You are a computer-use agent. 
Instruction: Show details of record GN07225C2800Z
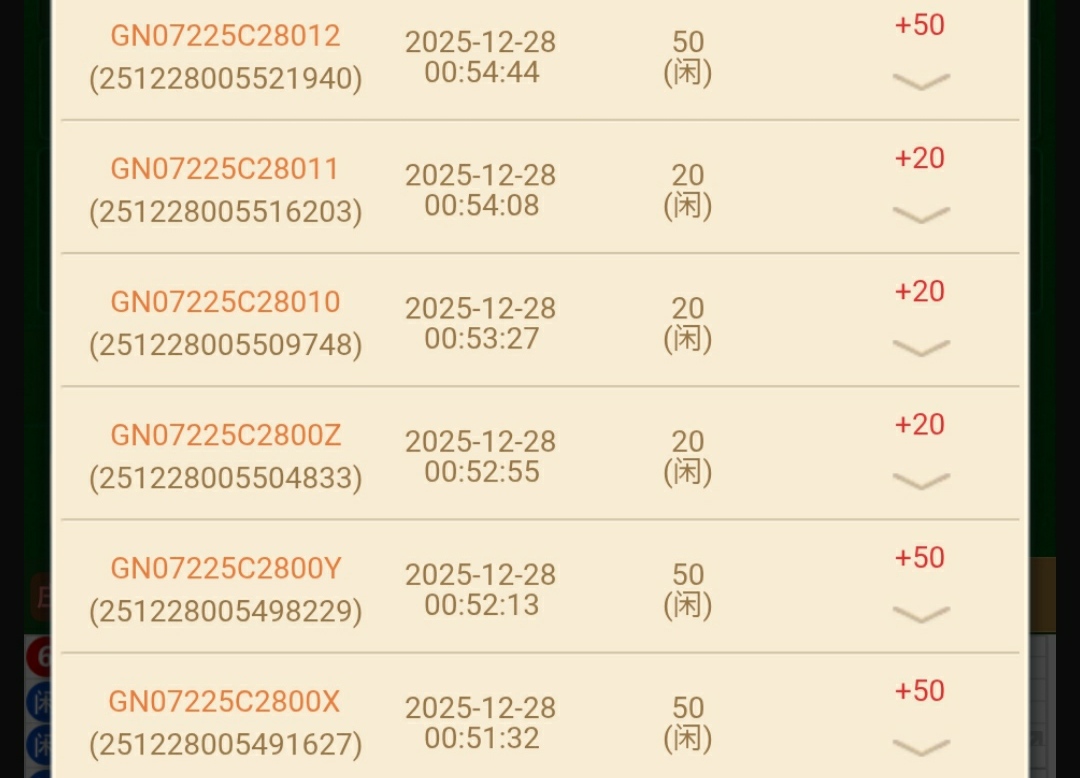pyautogui.click(x=920, y=480)
